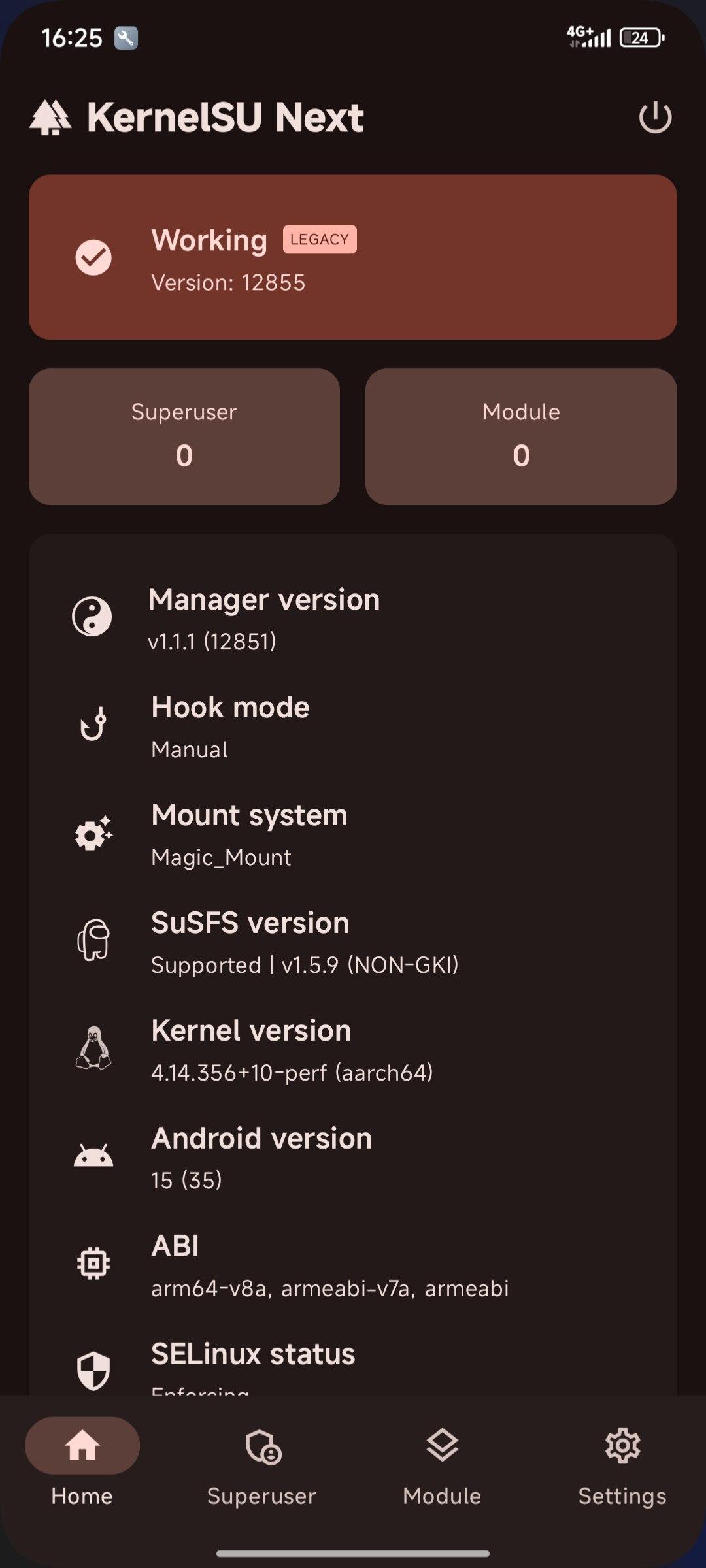
Task: Go to the Settings tab
Action: tap(622, 1463)
